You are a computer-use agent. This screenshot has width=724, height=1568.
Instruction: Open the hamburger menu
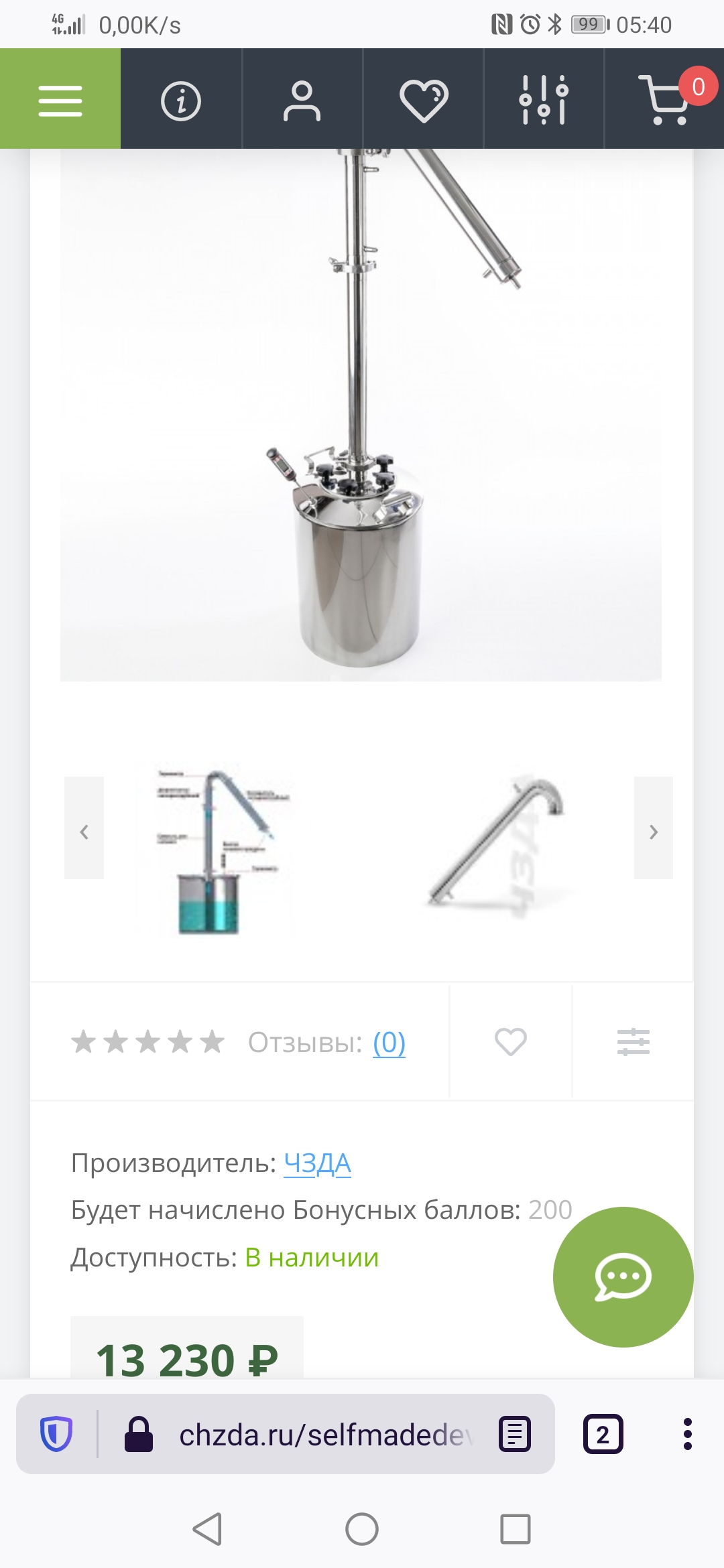[x=60, y=99]
